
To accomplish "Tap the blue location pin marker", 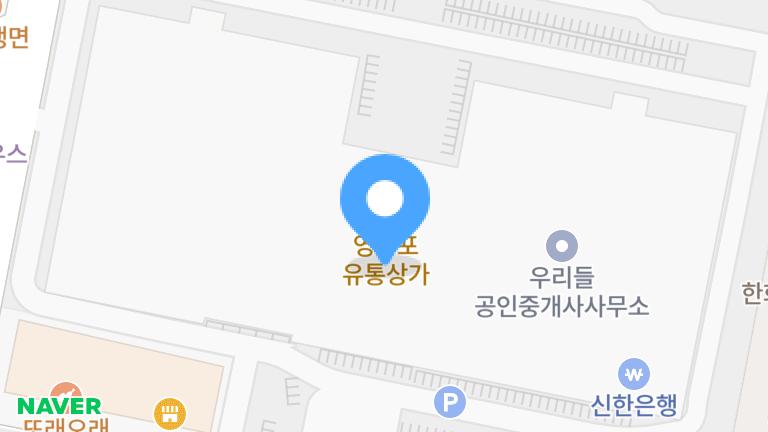I will 385,200.
